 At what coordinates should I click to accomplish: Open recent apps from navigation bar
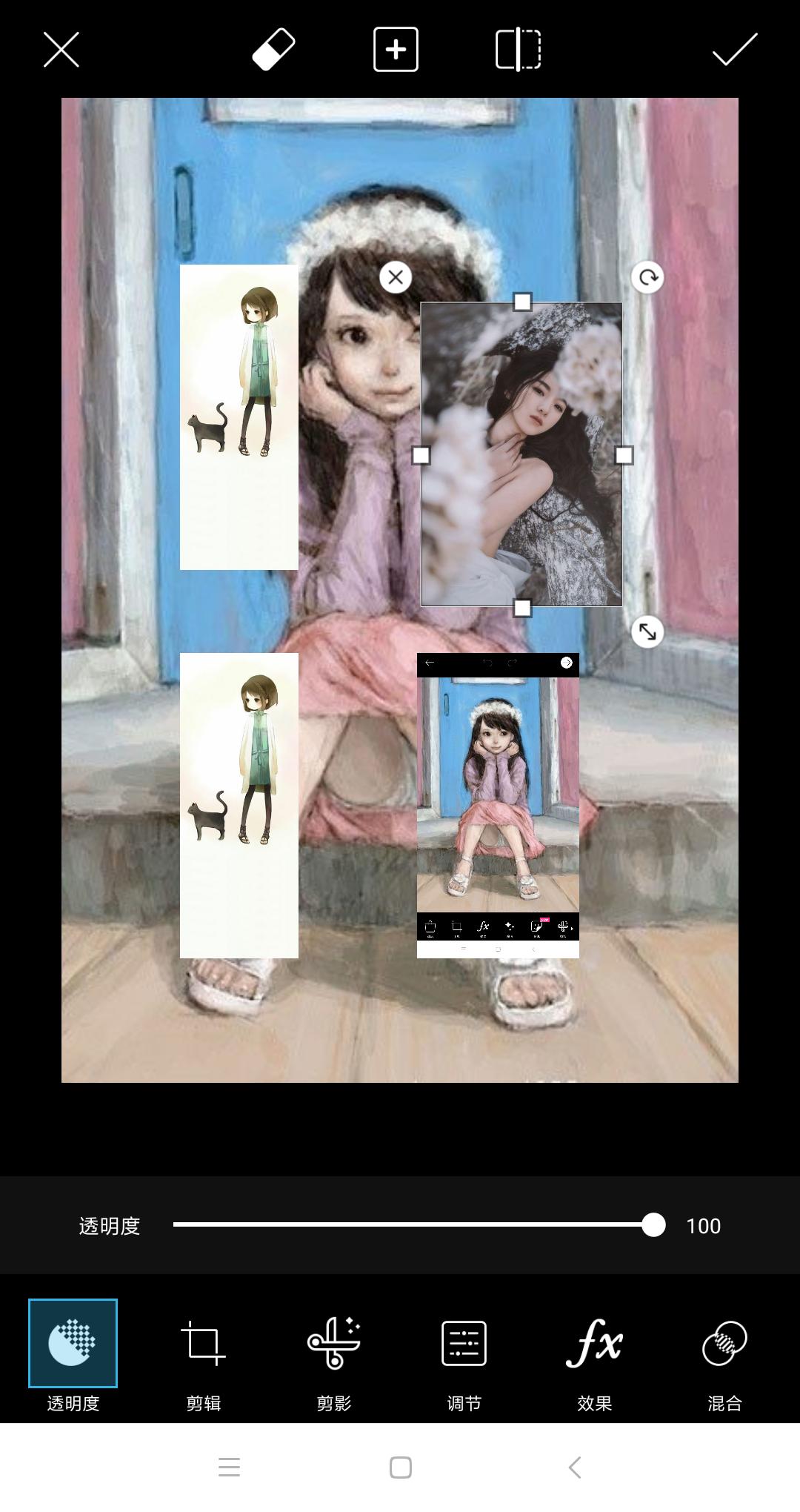point(229,1468)
